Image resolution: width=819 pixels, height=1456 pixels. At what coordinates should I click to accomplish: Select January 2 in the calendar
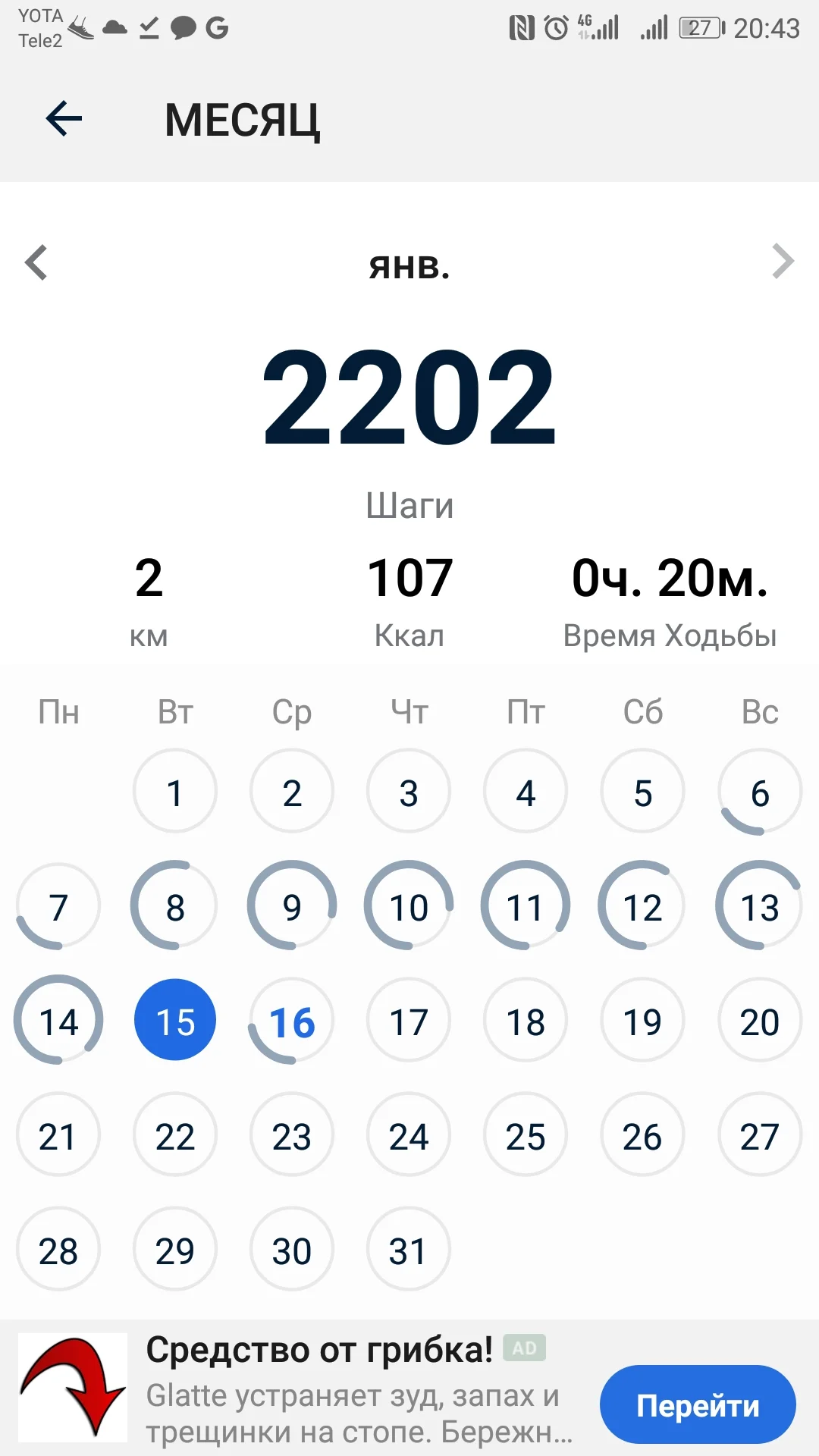(292, 792)
